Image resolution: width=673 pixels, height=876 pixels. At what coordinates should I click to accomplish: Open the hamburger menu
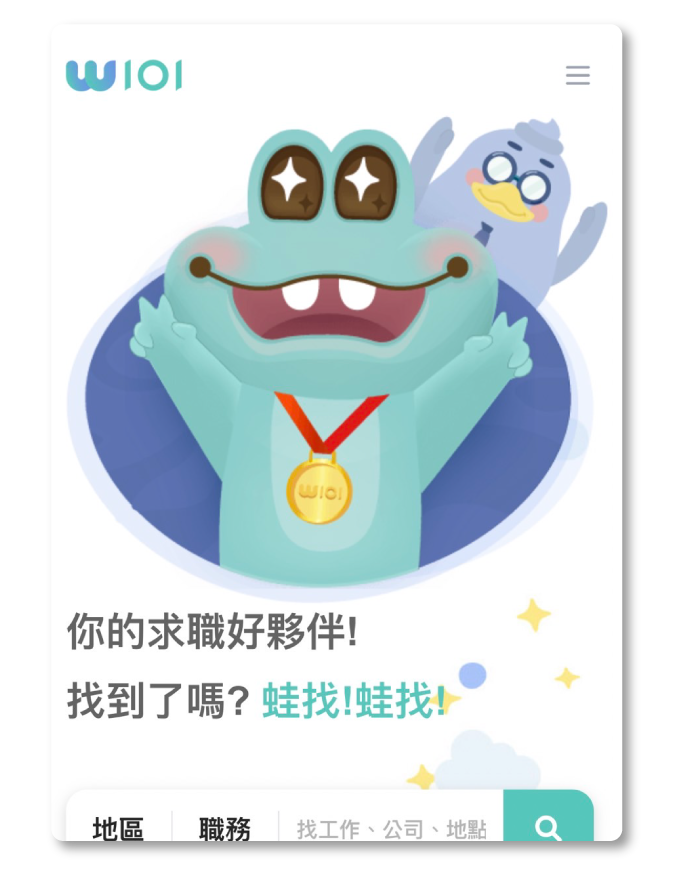[578, 76]
